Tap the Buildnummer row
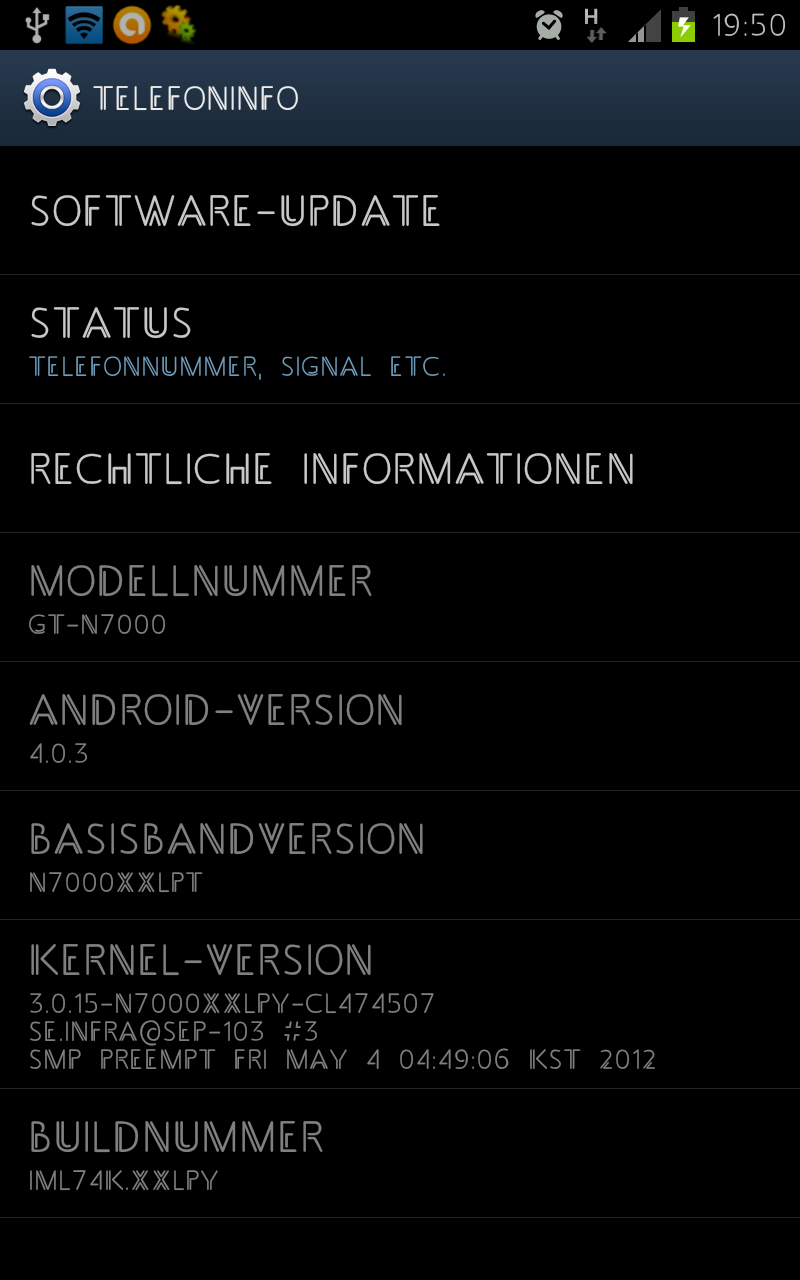Image resolution: width=800 pixels, height=1280 pixels. pos(400,1153)
